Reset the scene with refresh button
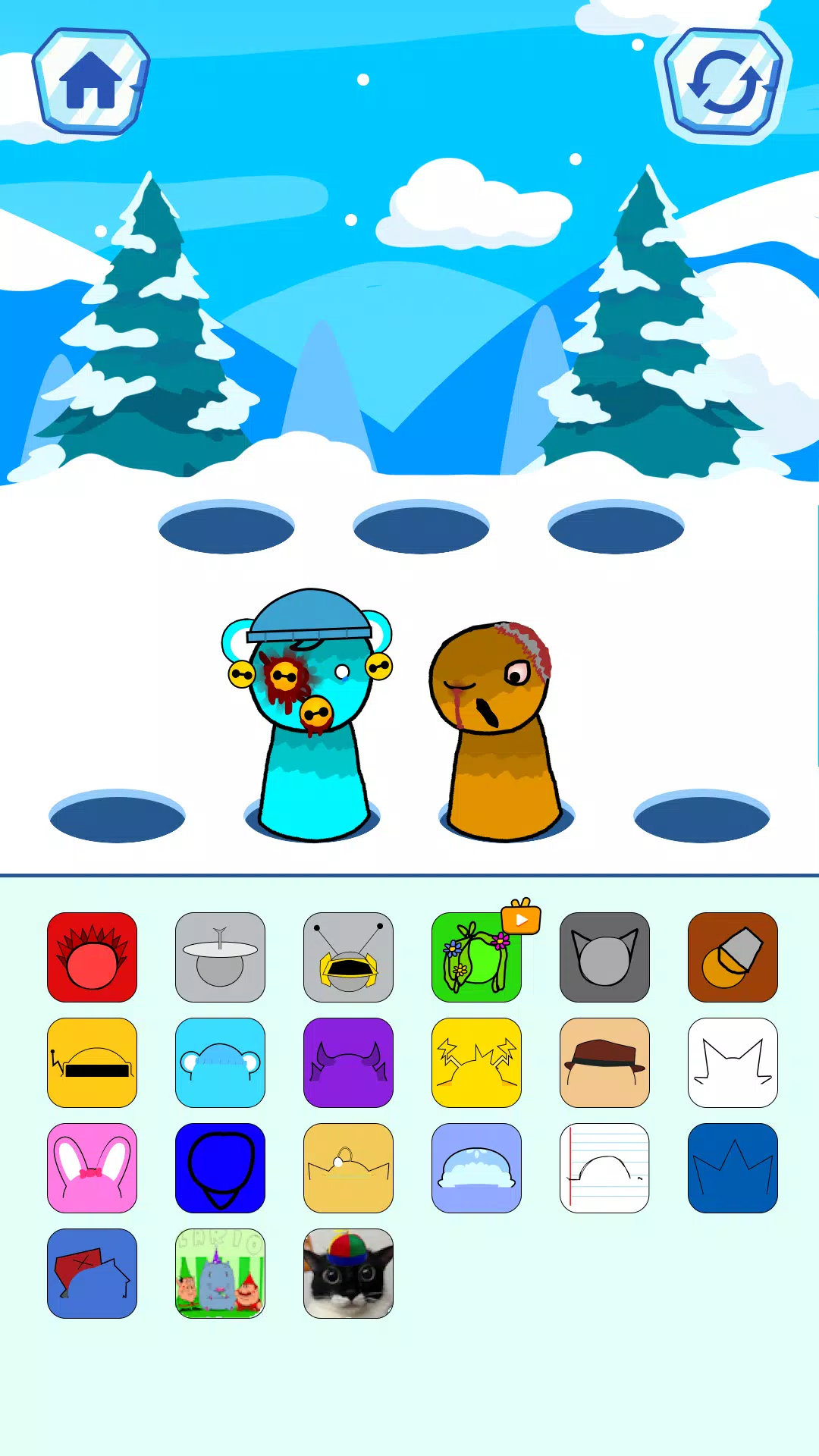Viewport: 819px width, 1456px height. [x=726, y=82]
